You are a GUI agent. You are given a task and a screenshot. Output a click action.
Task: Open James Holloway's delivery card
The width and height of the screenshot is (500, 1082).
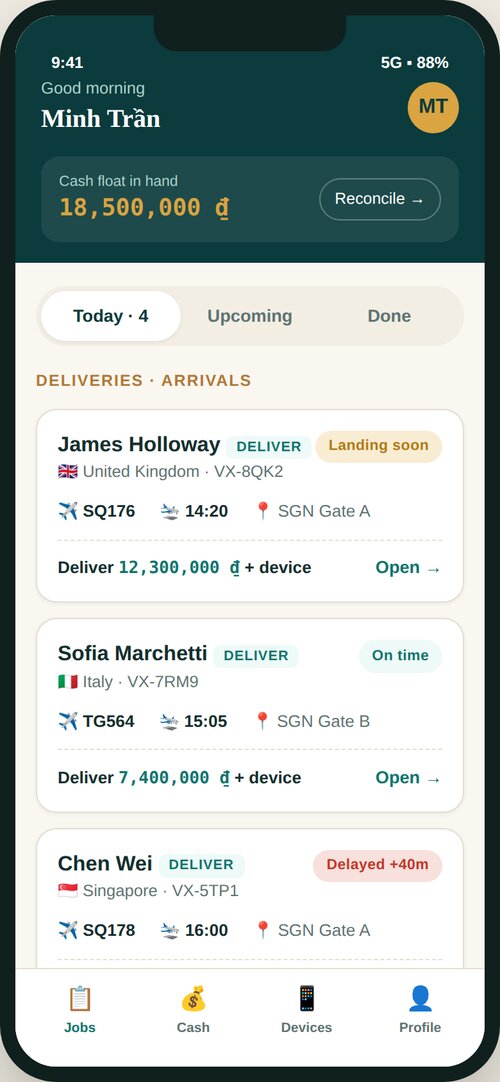pyautogui.click(x=250, y=506)
